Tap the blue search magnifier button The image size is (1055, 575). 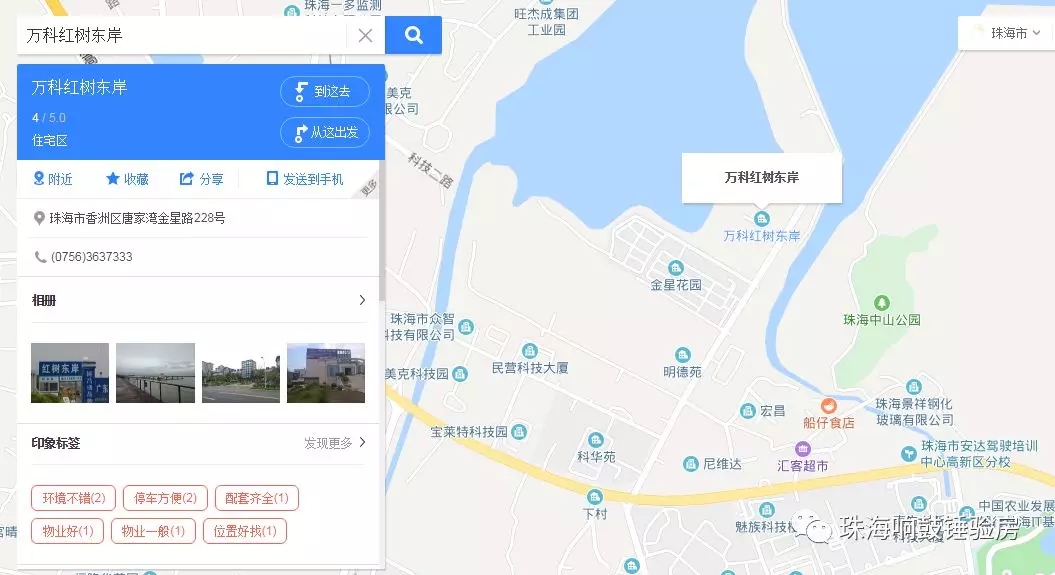pos(413,36)
